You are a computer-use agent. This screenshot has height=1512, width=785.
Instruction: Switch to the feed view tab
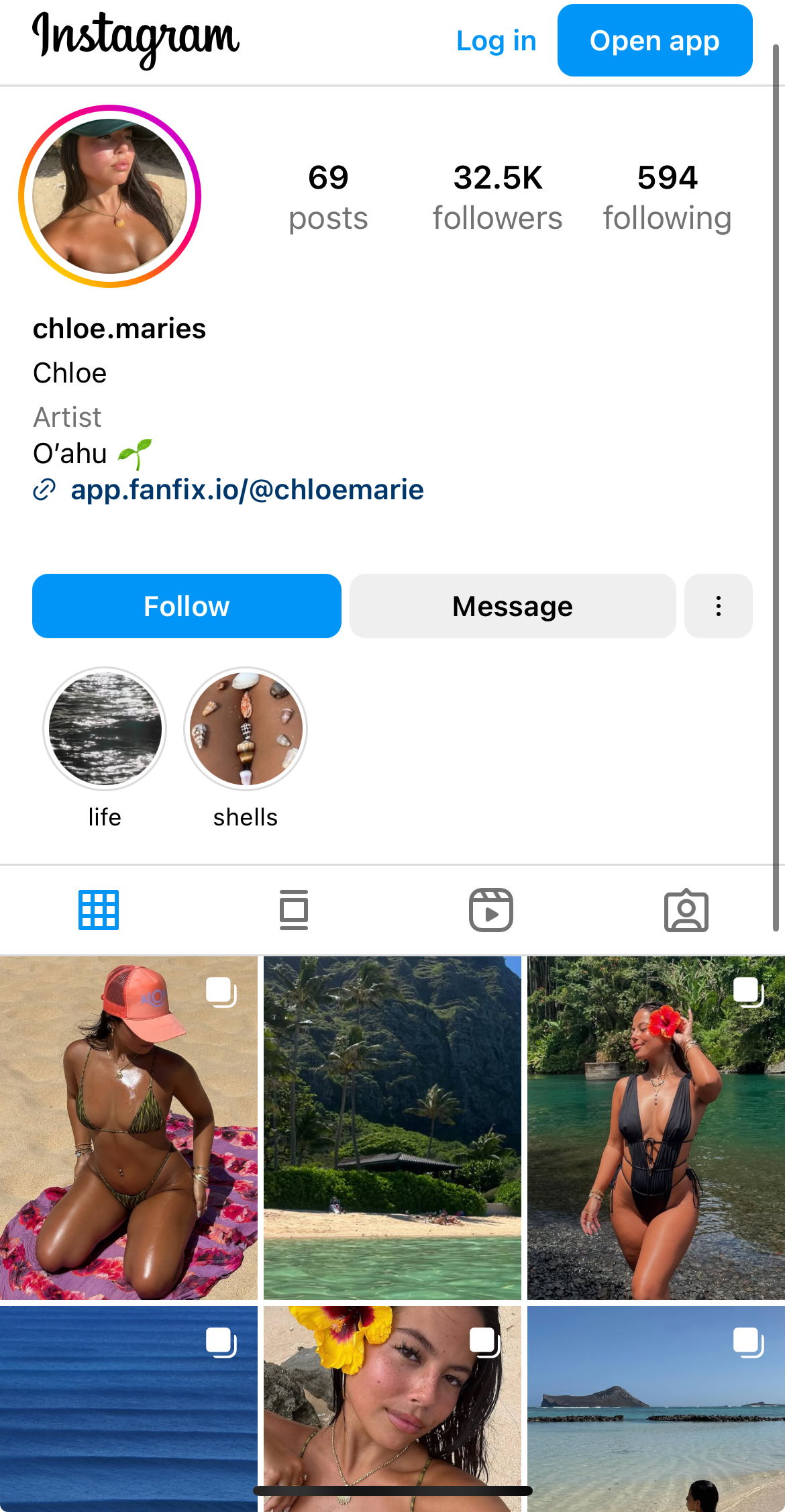pos(294,910)
